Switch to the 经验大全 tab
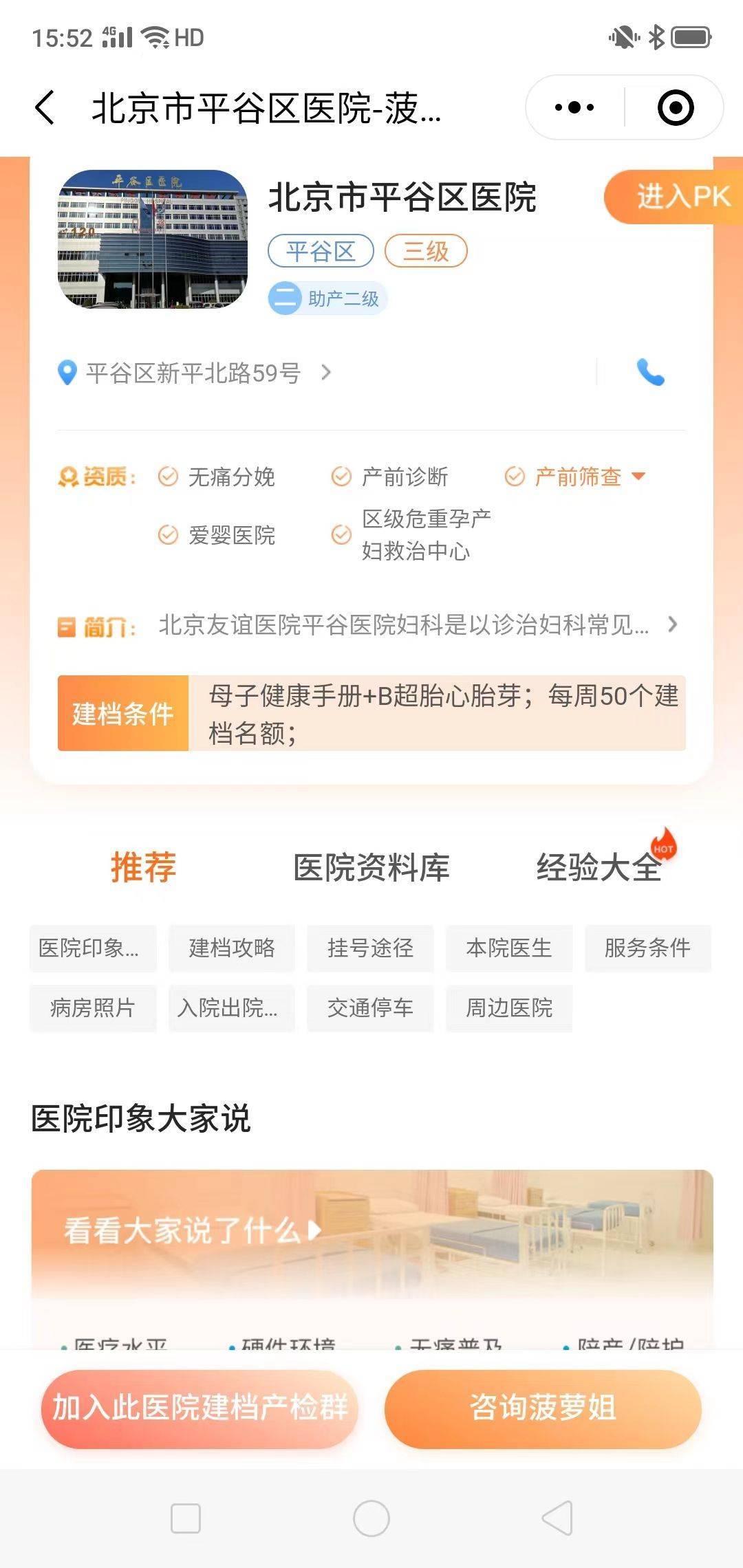Screen dimensions: 743x1568 click(598, 867)
